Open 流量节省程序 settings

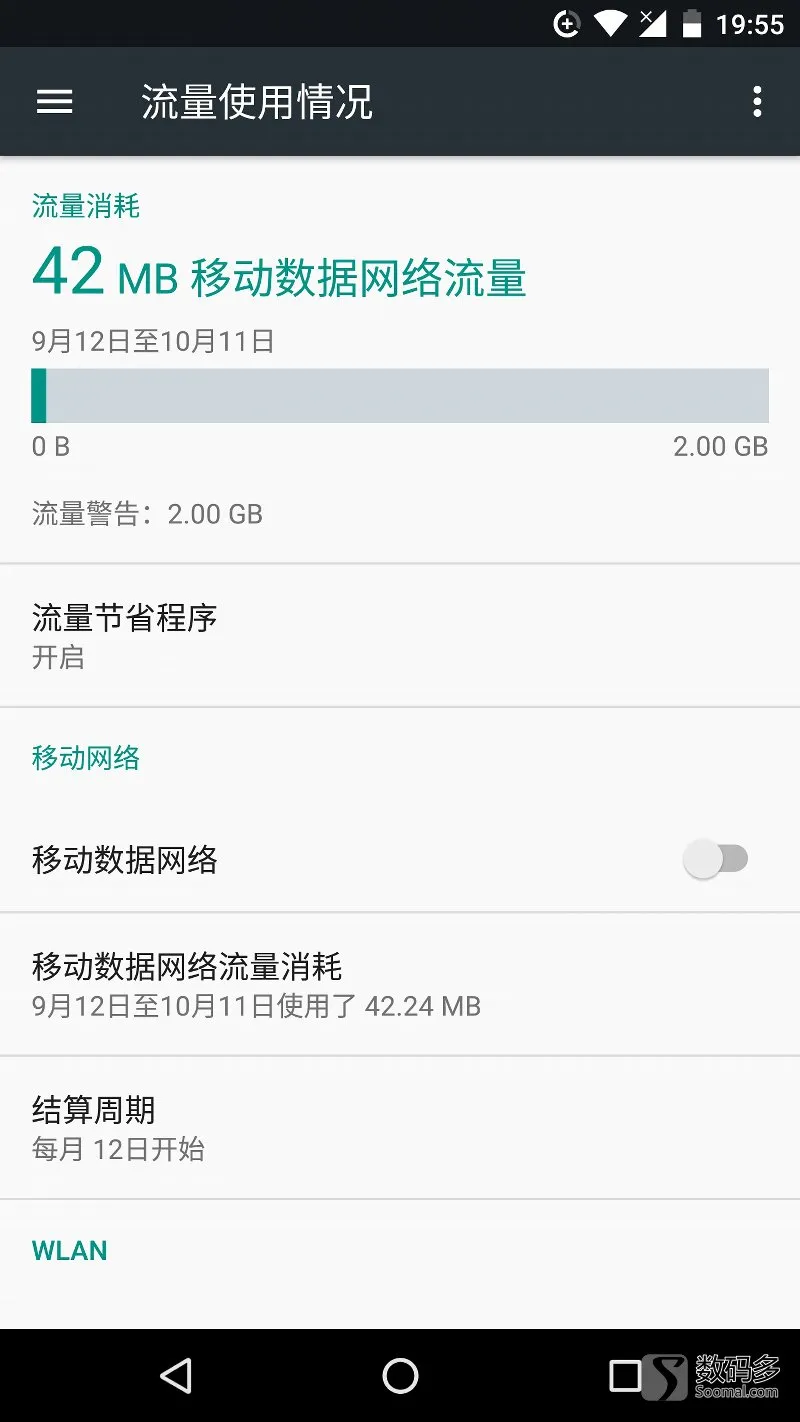[400, 636]
